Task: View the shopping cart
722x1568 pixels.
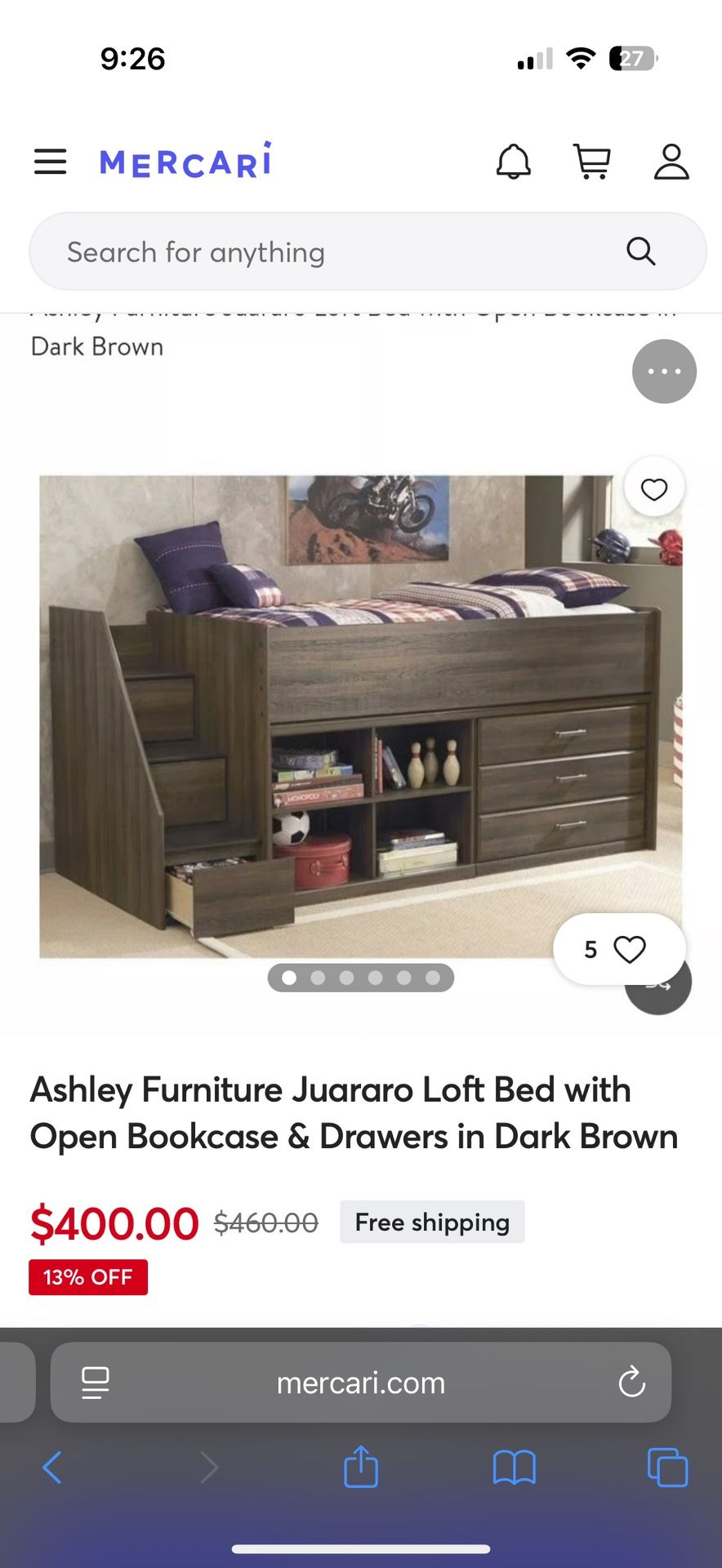Action: point(592,162)
